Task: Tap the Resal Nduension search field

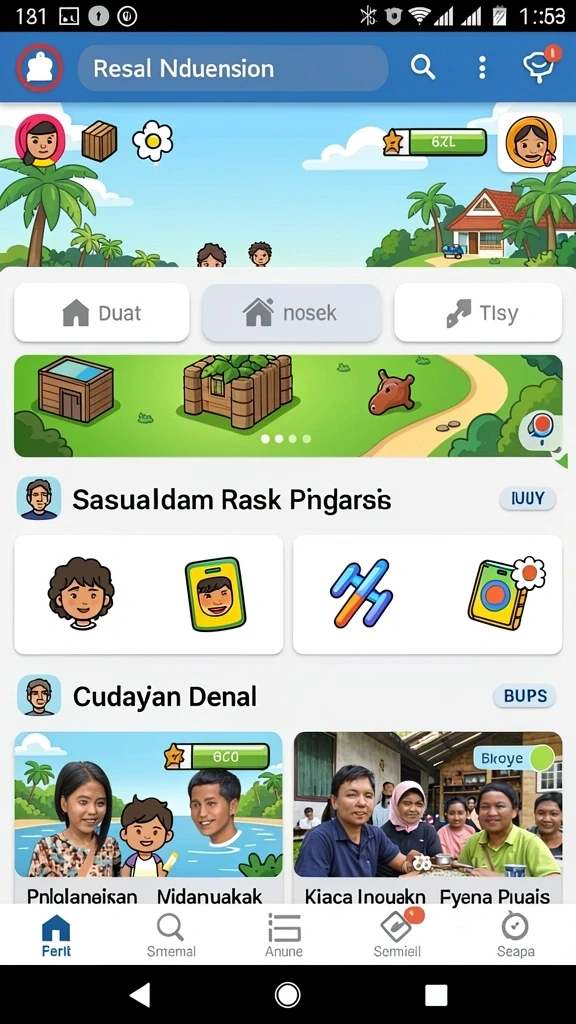Action: (x=232, y=68)
